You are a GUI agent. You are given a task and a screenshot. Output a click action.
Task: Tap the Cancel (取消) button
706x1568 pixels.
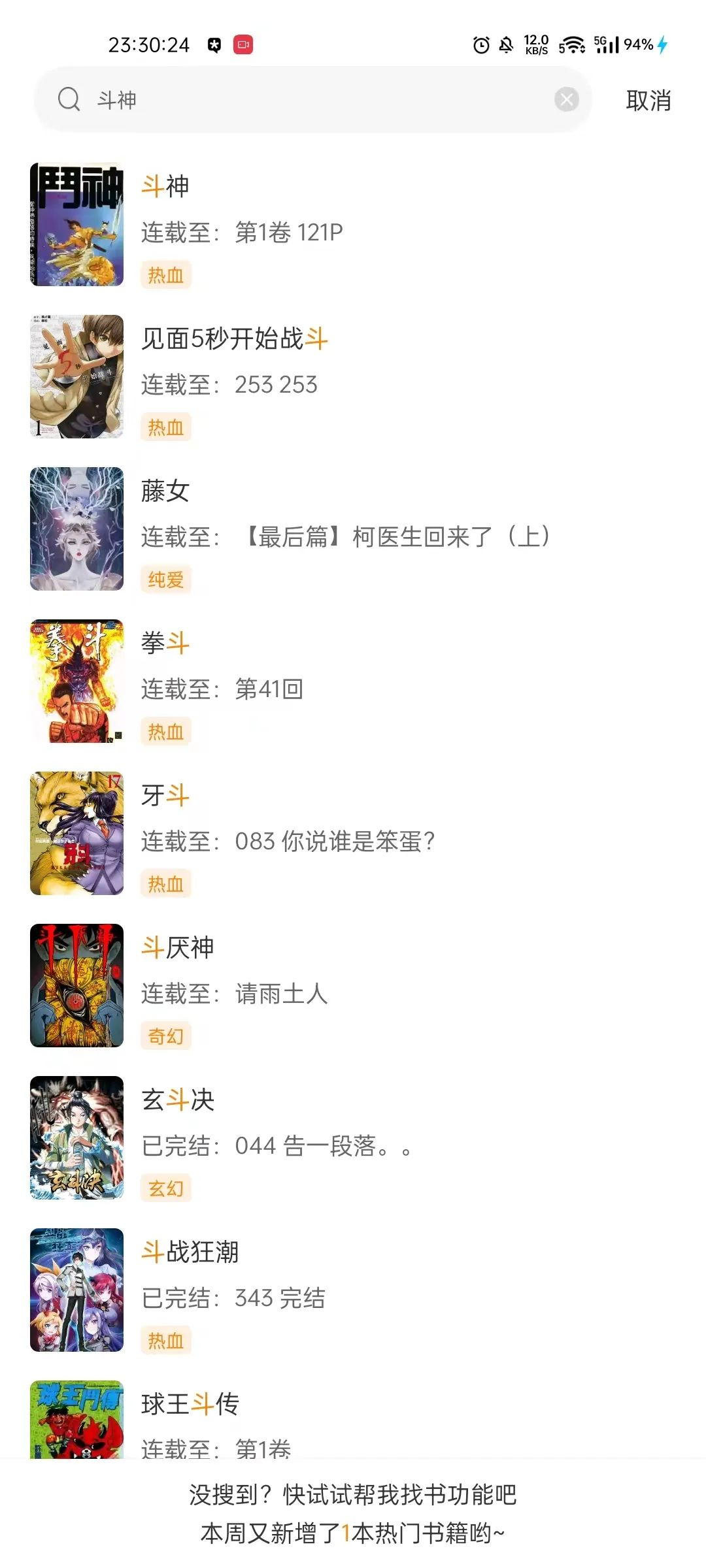tap(648, 101)
